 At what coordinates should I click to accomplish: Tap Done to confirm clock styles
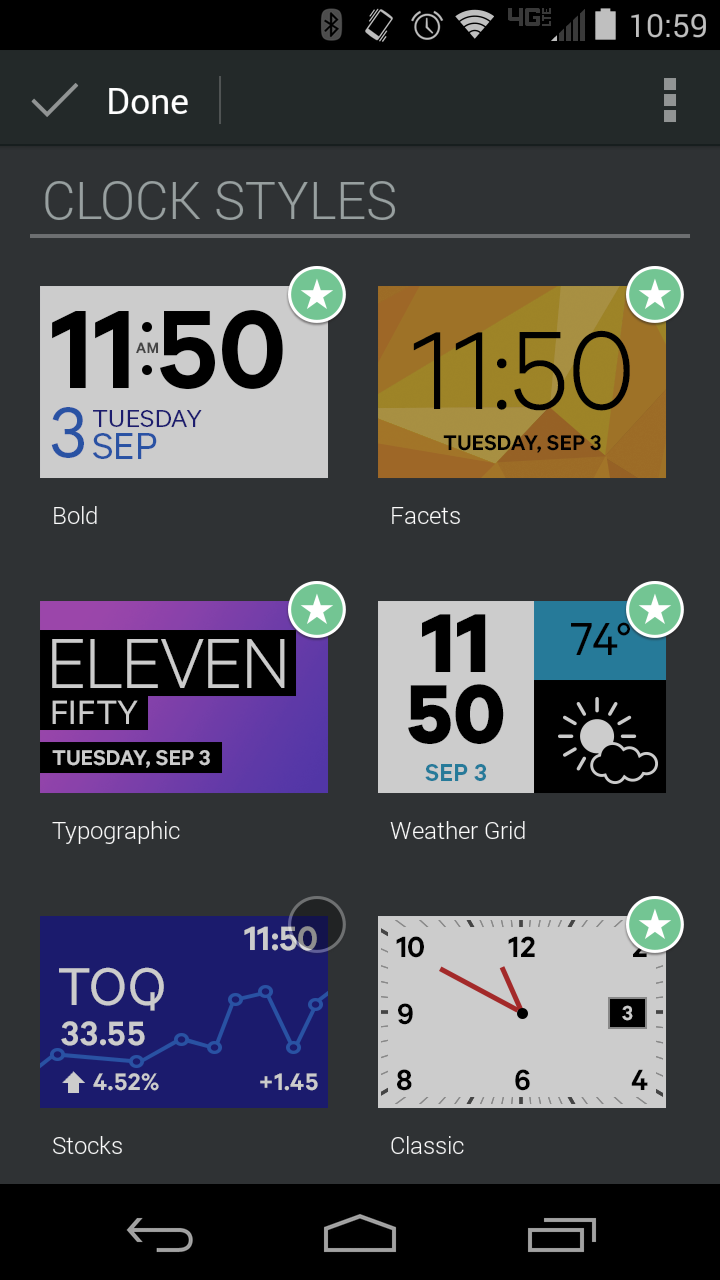click(x=112, y=101)
